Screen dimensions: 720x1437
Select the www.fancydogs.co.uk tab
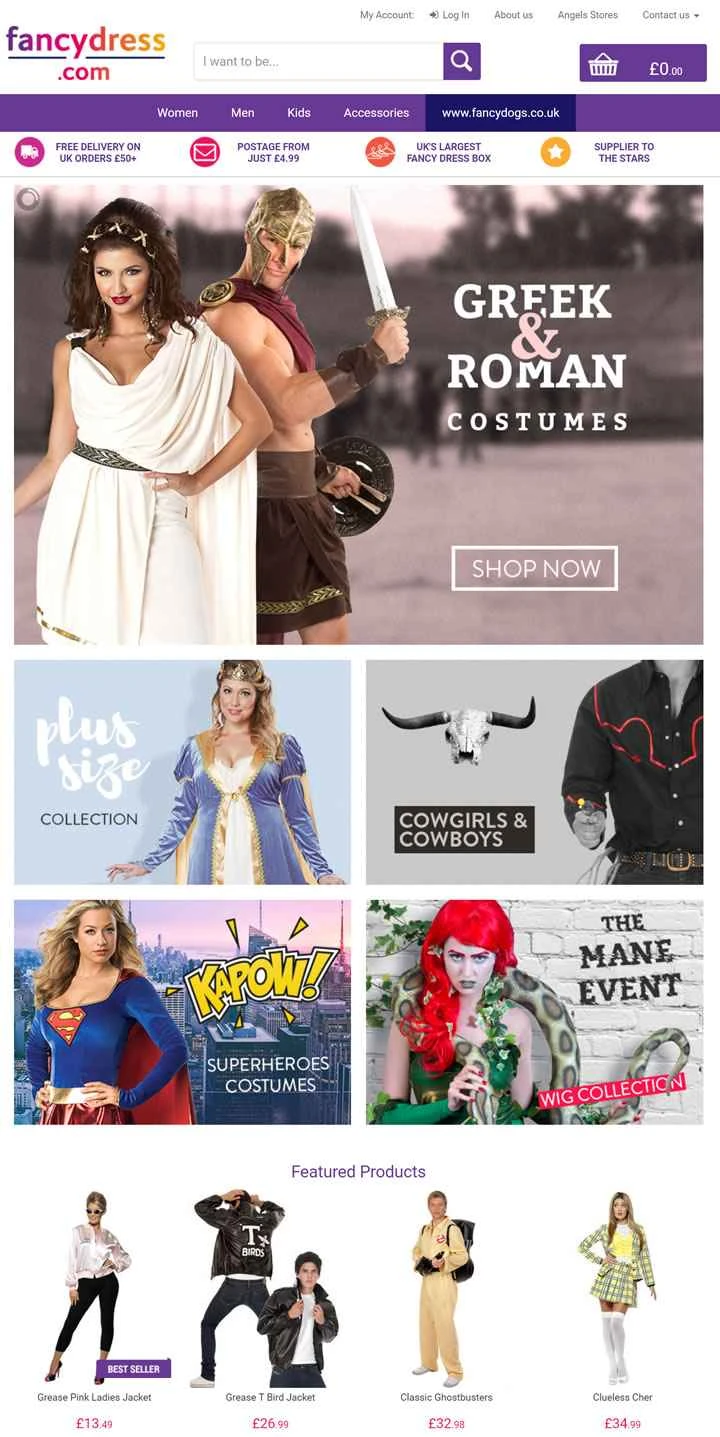click(x=500, y=113)
